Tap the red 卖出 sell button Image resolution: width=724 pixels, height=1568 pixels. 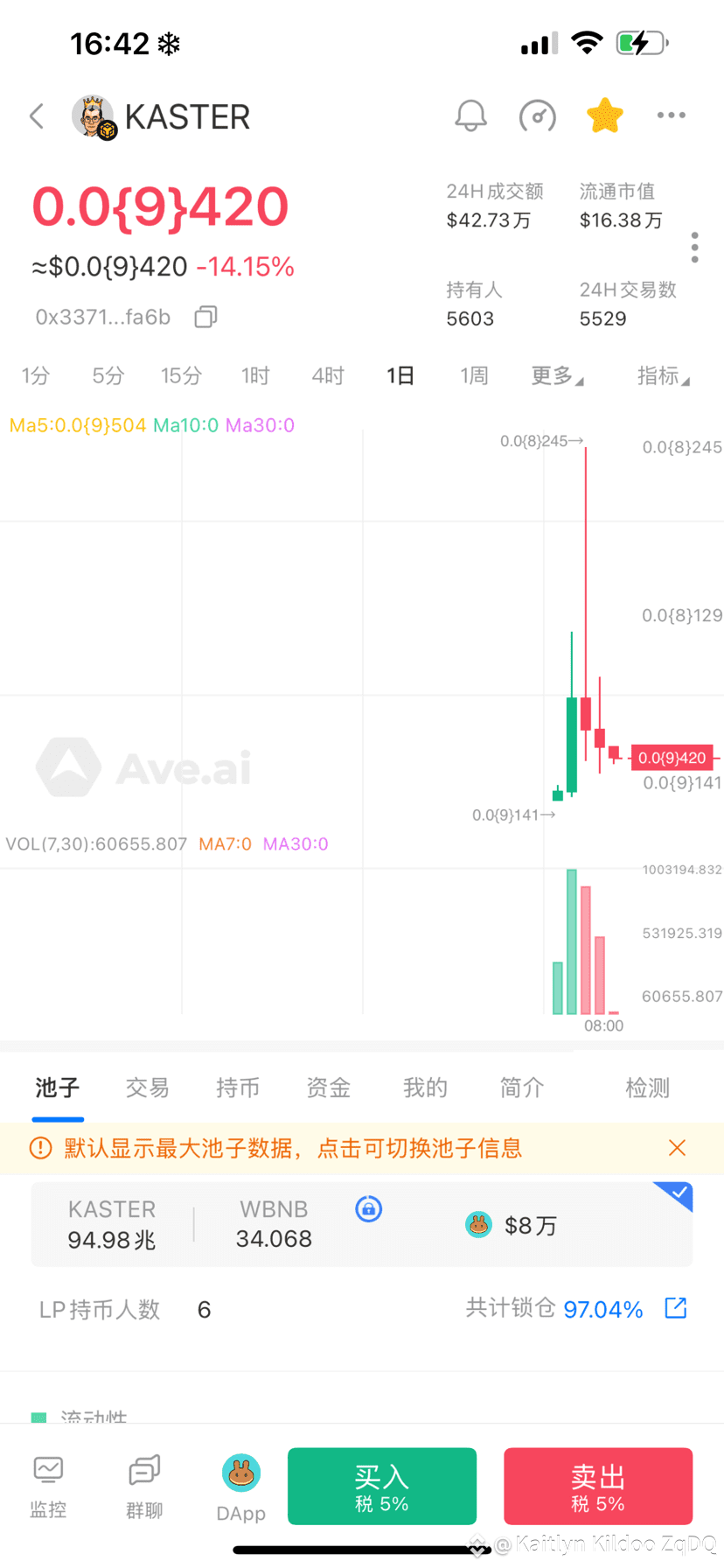coord(598,1487)
